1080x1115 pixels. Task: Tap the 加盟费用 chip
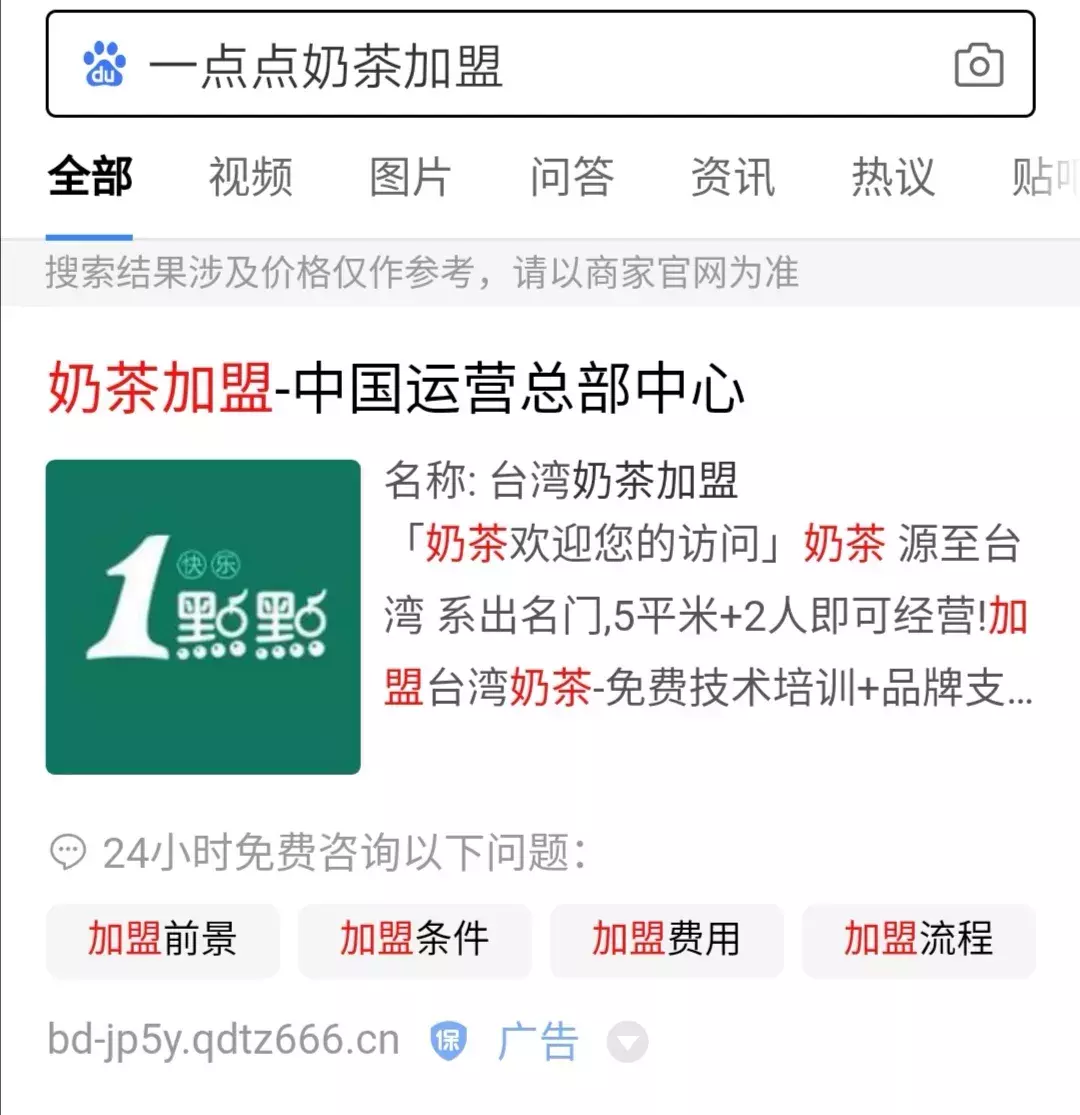(x=667, y=940)
